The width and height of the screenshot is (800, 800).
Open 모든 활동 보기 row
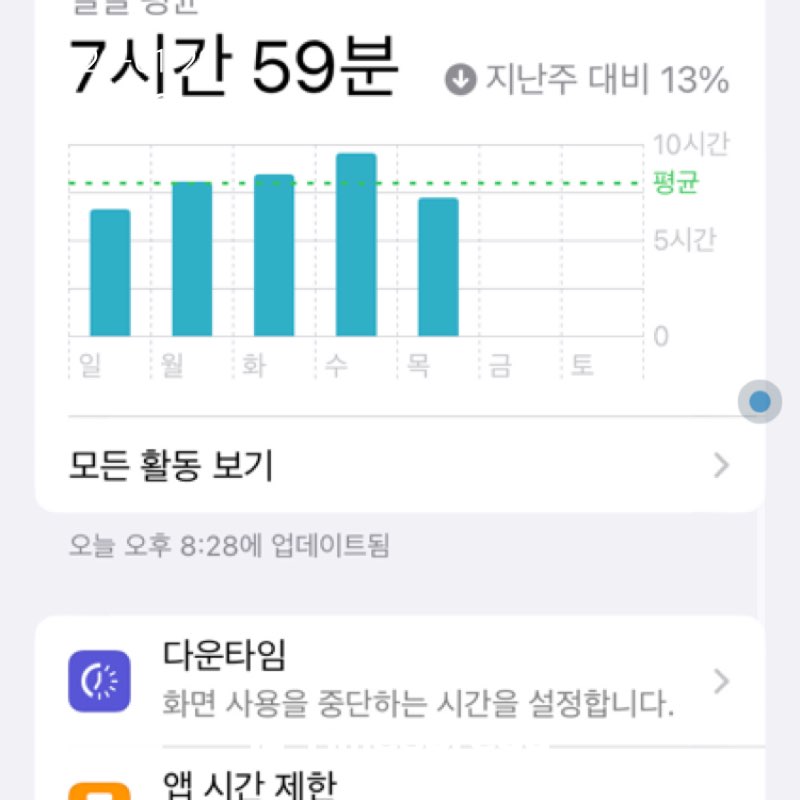click(398, 465)
